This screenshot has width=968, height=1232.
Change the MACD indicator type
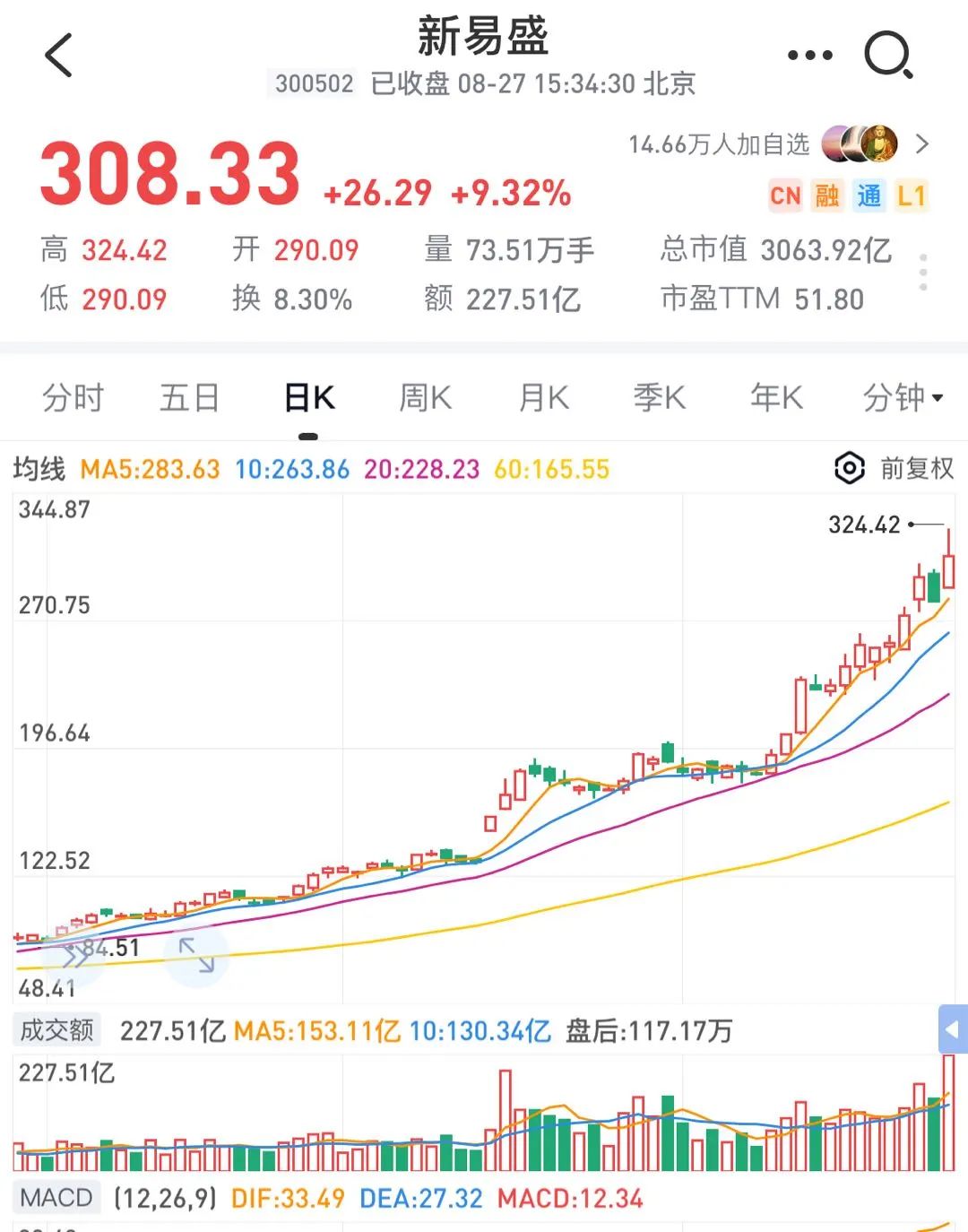(56, 1198)
